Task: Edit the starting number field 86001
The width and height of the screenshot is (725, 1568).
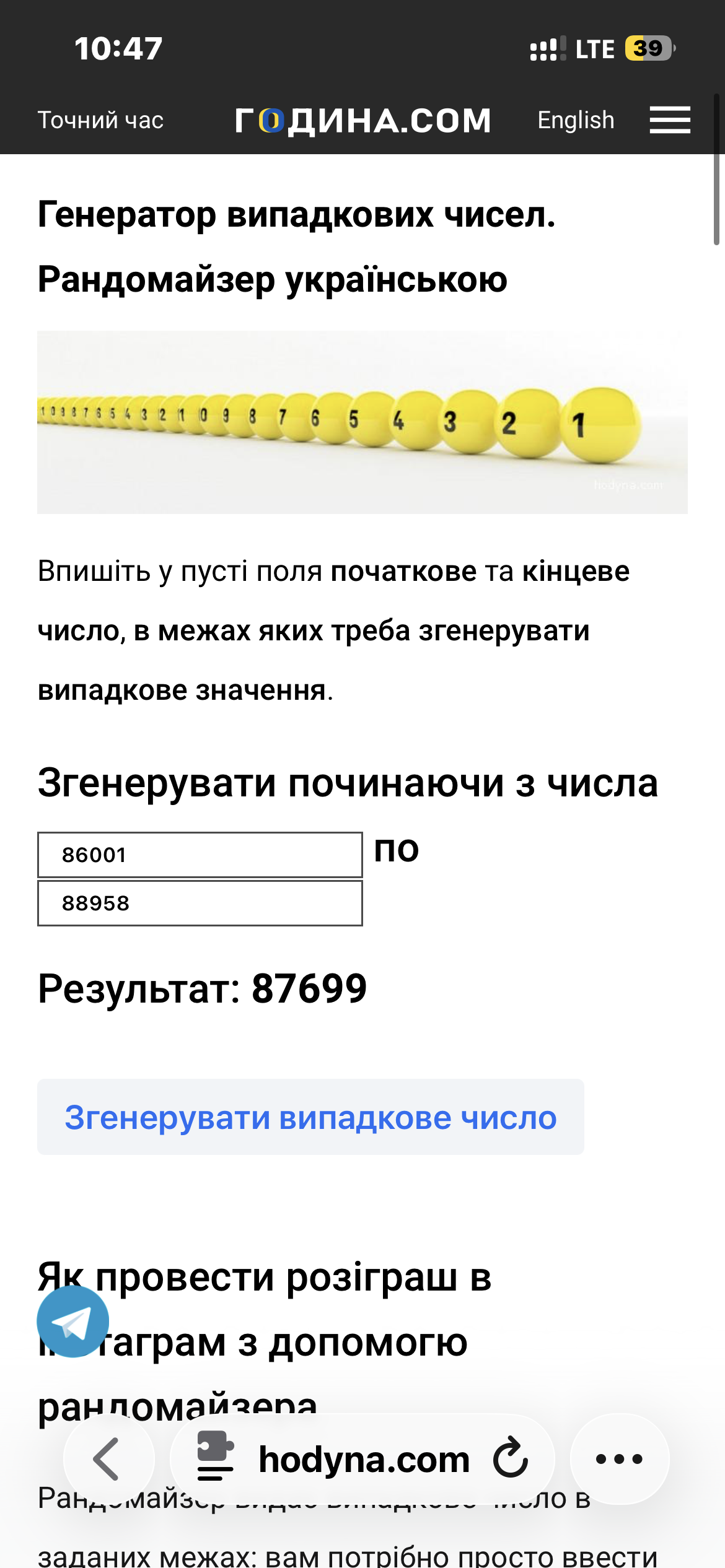Action: pos(200,855)
